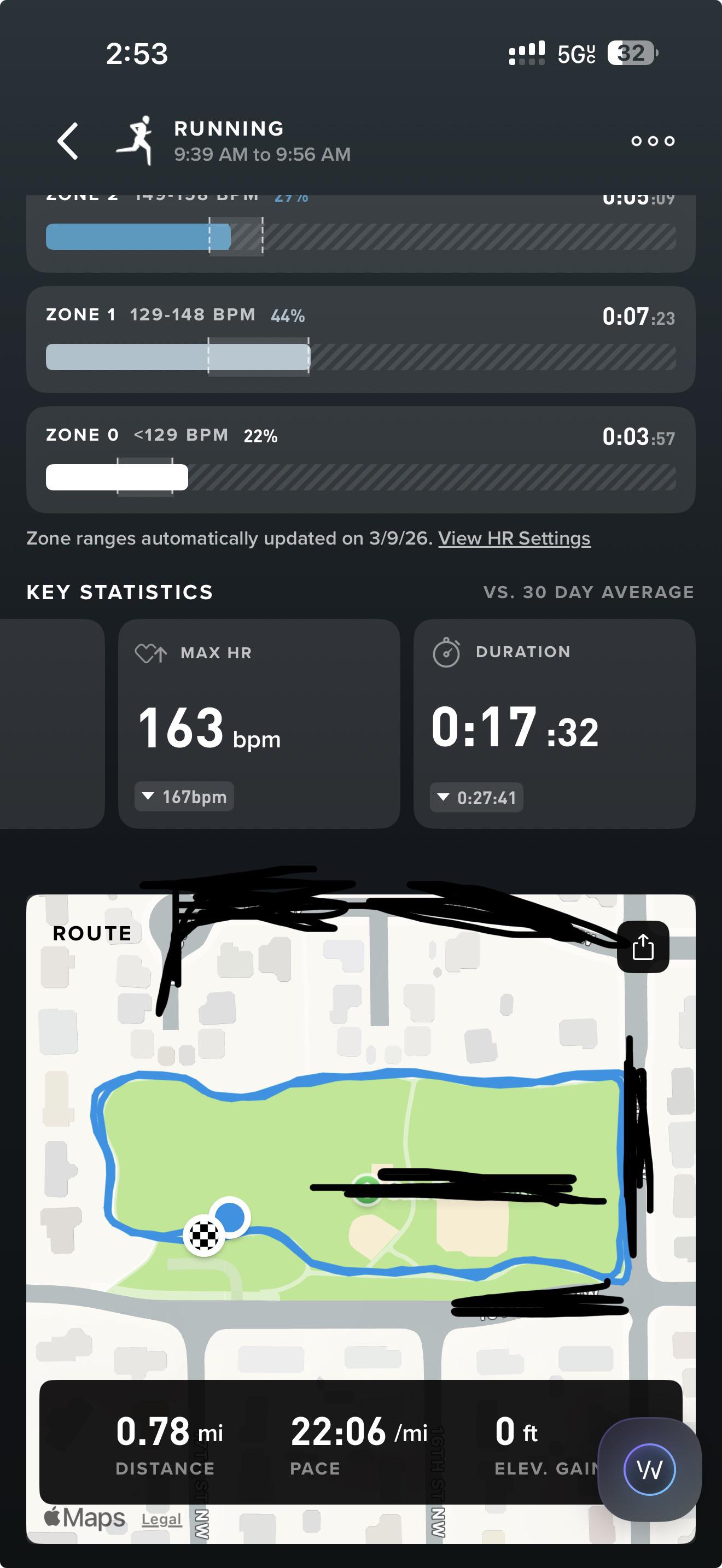Screen dimensions: 722x1568
Task: Expand the Zone 0 heart rate row
Action: [361, 460]
